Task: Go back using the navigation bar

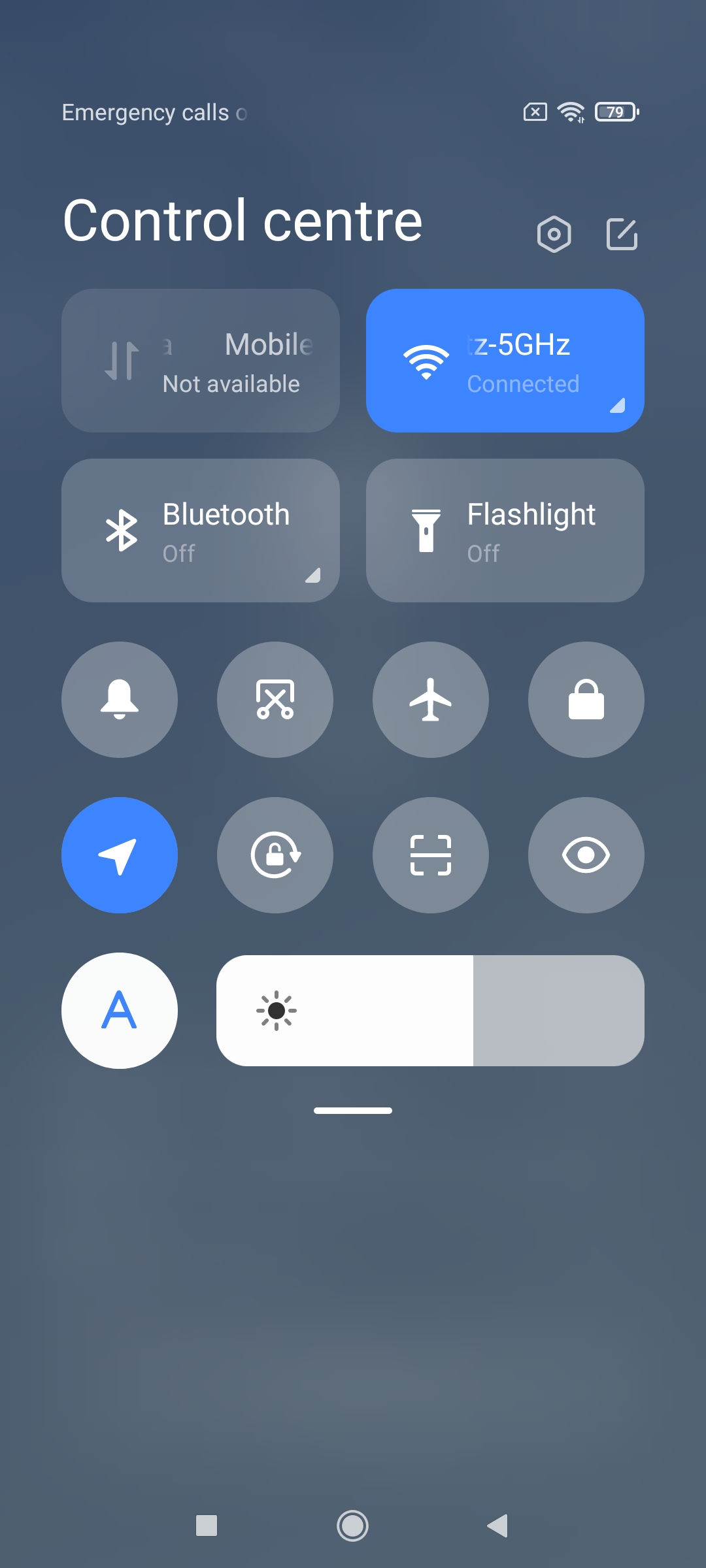Action: pos(497,1526)
